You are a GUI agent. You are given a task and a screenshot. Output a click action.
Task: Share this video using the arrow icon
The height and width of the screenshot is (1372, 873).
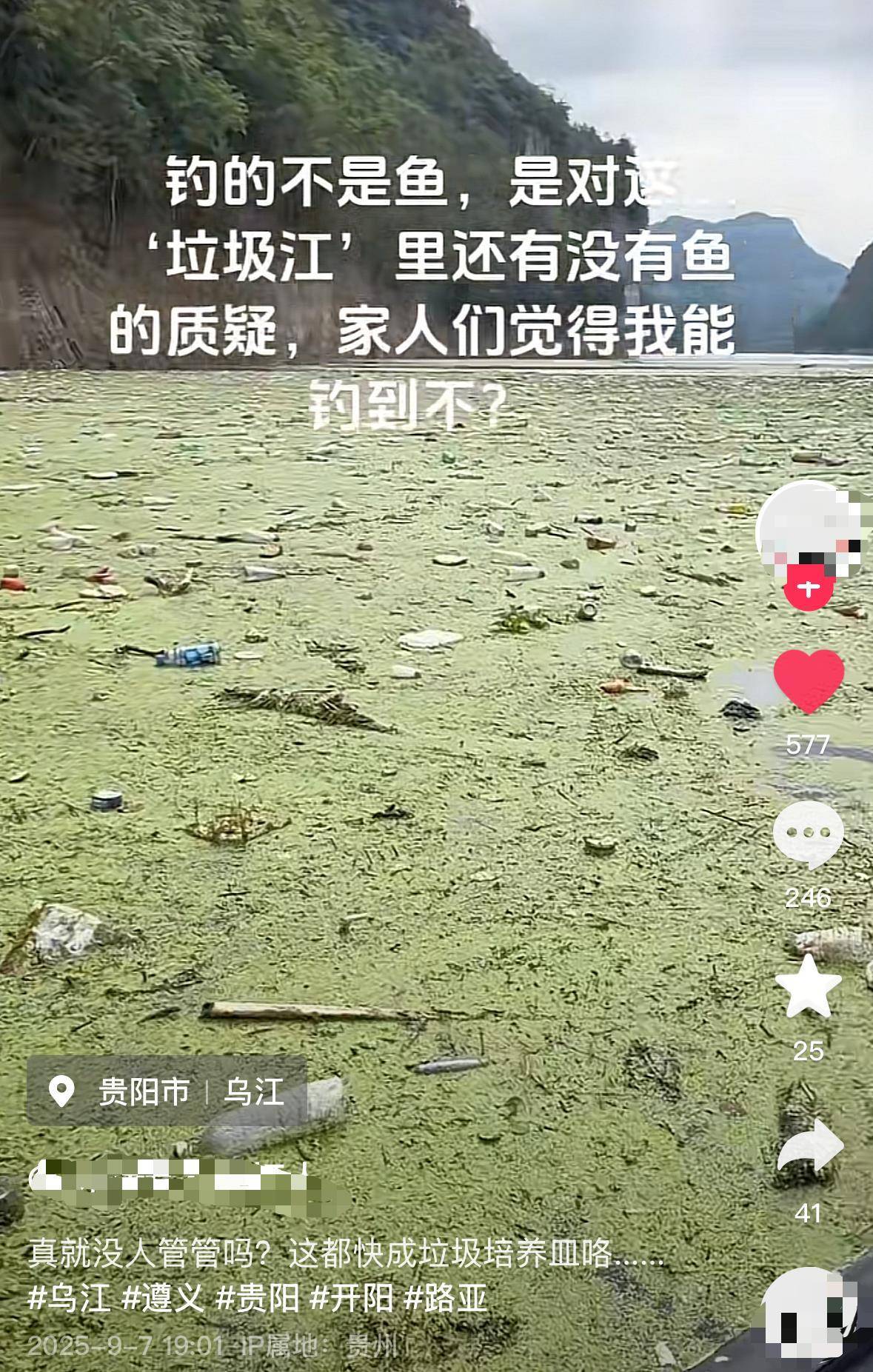pyautogui.click(x=809, y=1146)
